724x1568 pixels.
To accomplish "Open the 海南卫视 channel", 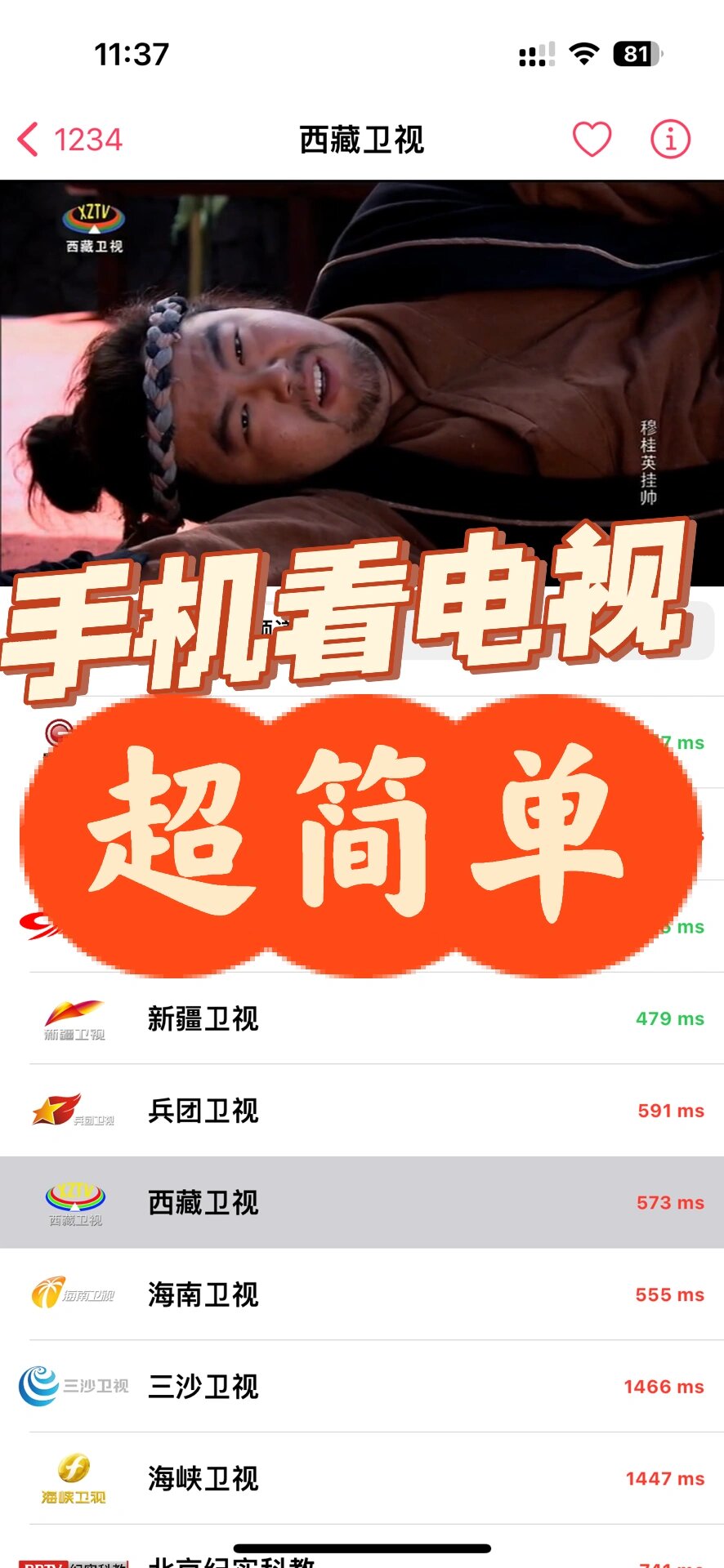I will pos(362,1294).
